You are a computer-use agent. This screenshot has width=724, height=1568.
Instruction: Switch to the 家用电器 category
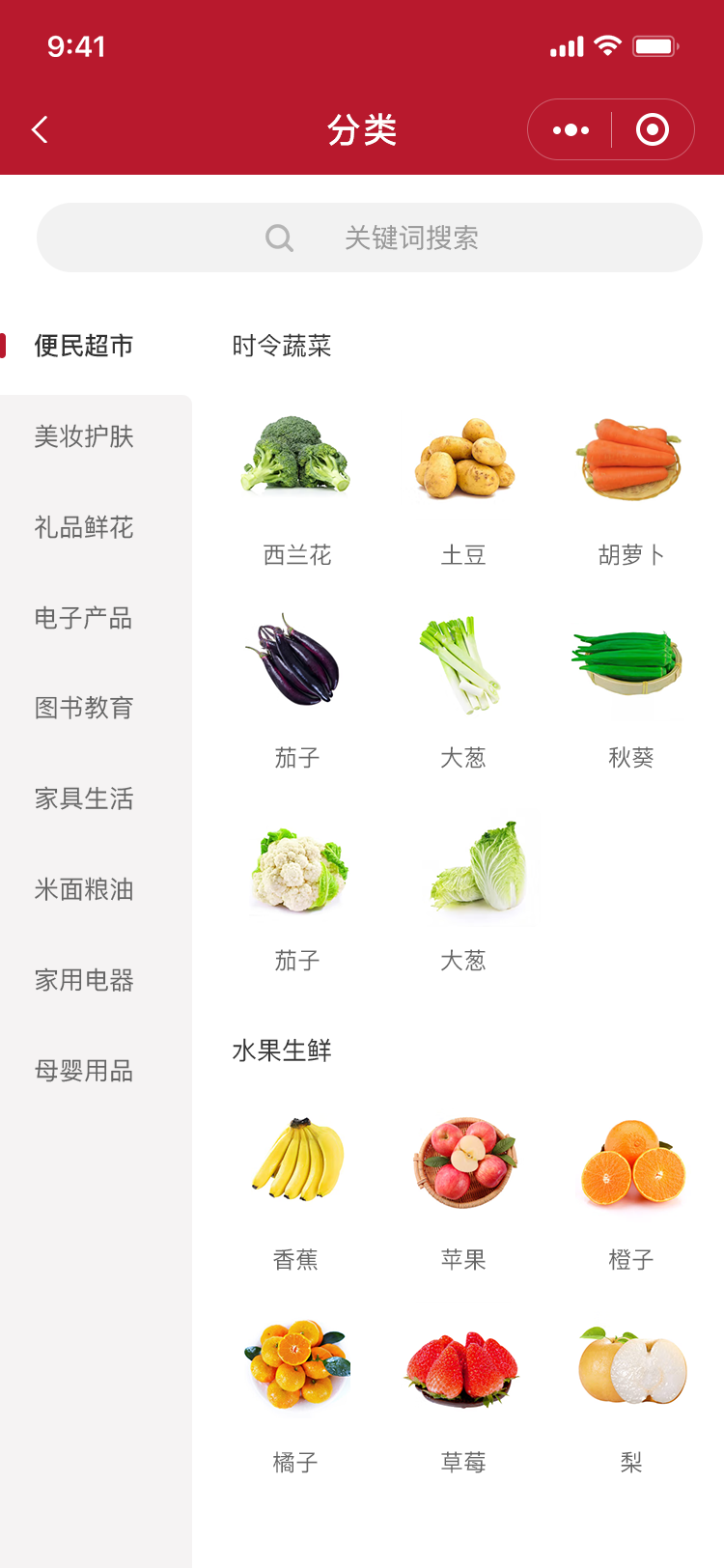[84, 980]
